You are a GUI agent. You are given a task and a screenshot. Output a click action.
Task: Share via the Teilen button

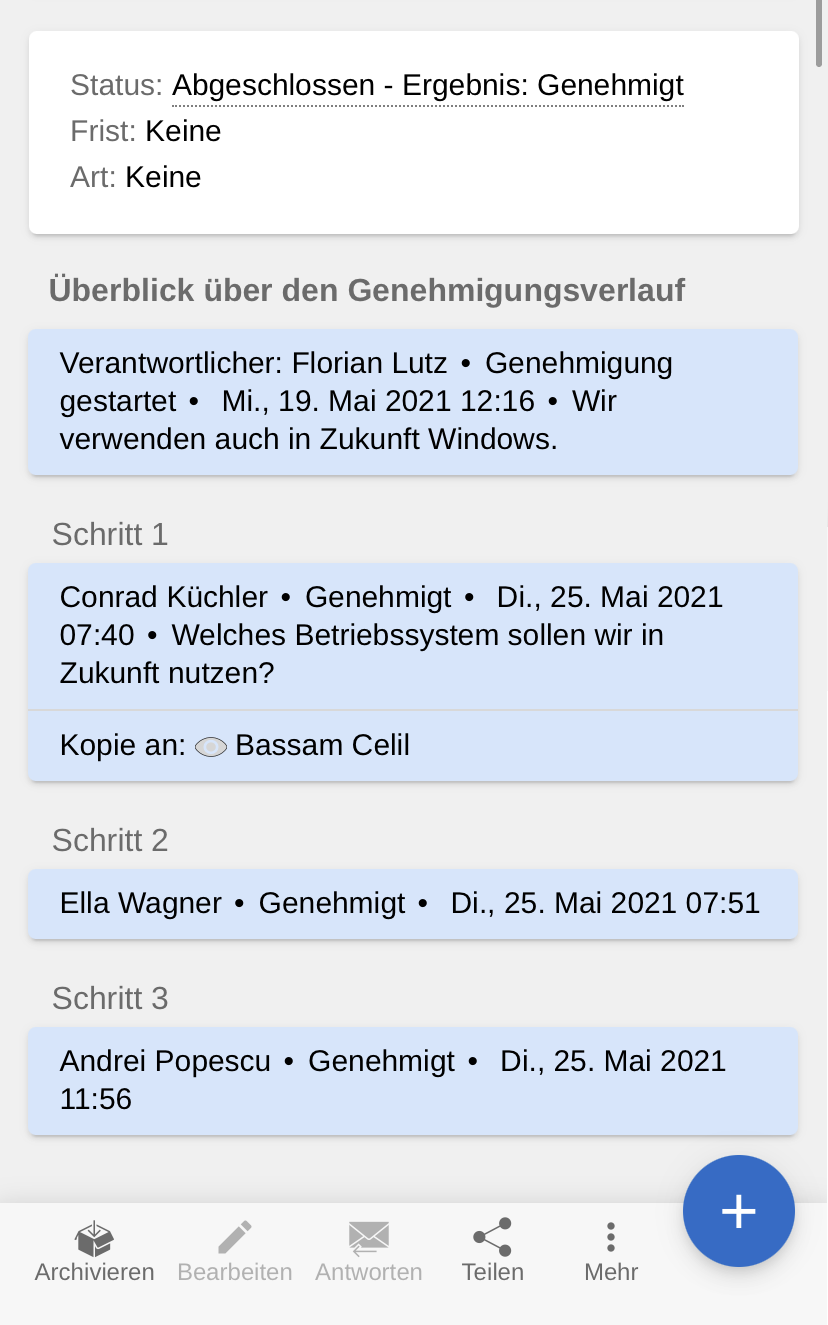coord(492,1251)
